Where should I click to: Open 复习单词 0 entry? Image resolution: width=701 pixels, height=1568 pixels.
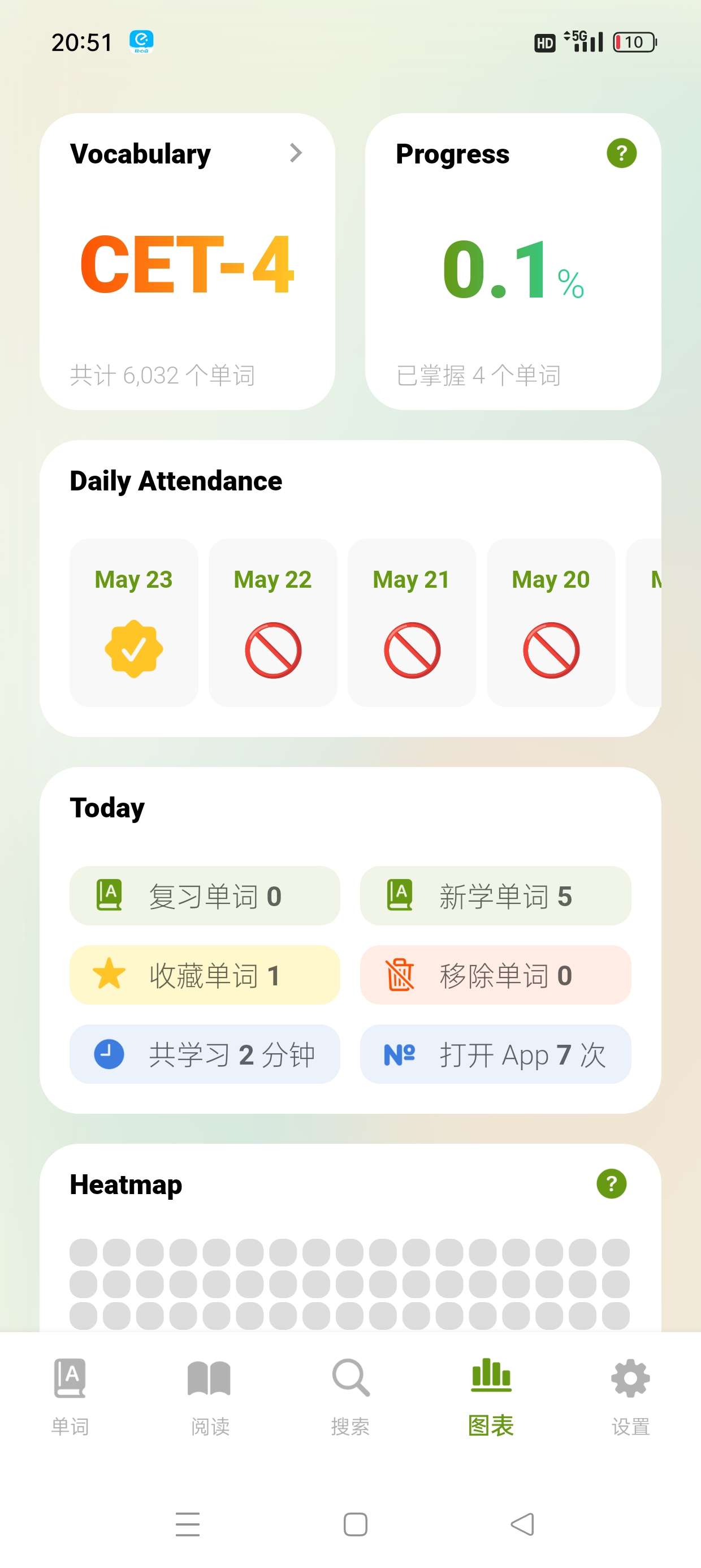205,895
